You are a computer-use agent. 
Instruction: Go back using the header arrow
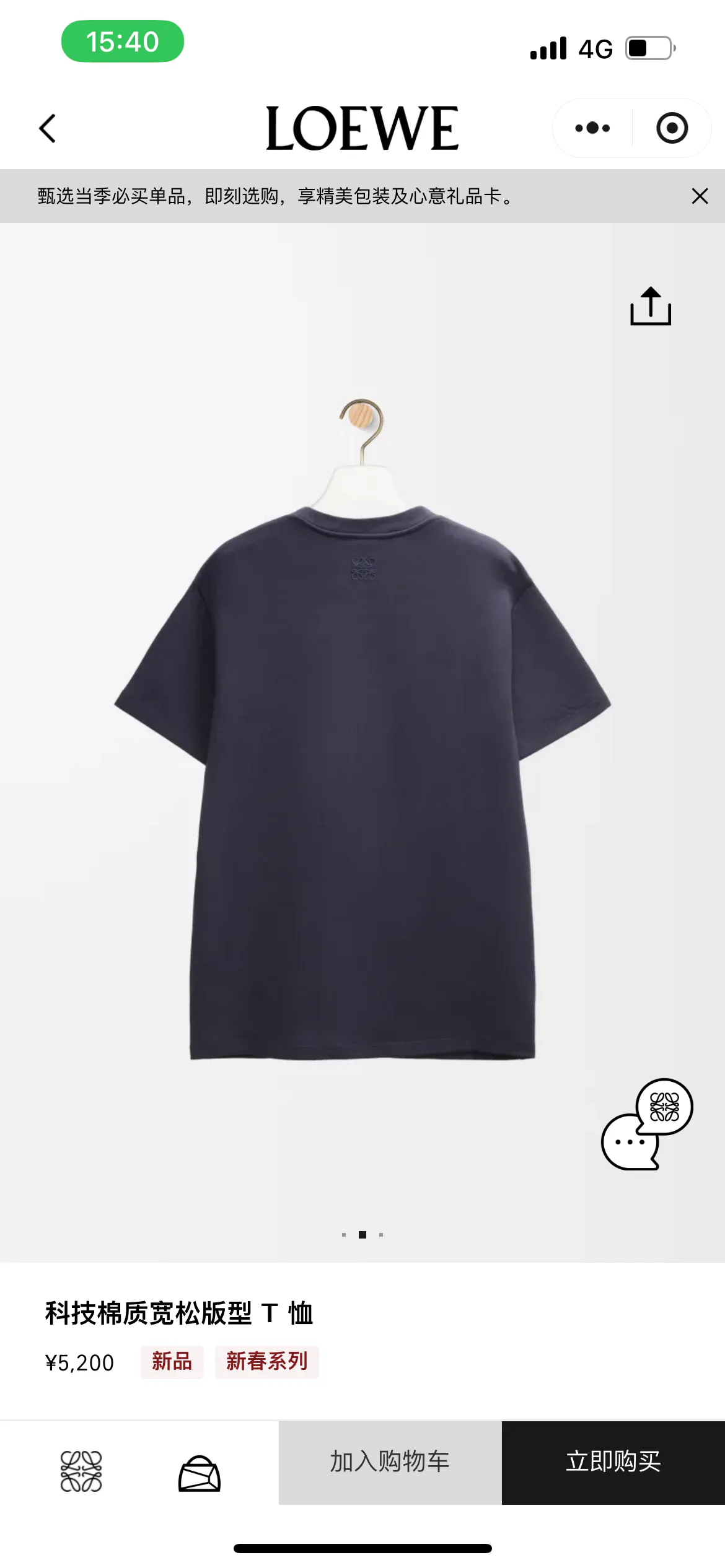48,129
